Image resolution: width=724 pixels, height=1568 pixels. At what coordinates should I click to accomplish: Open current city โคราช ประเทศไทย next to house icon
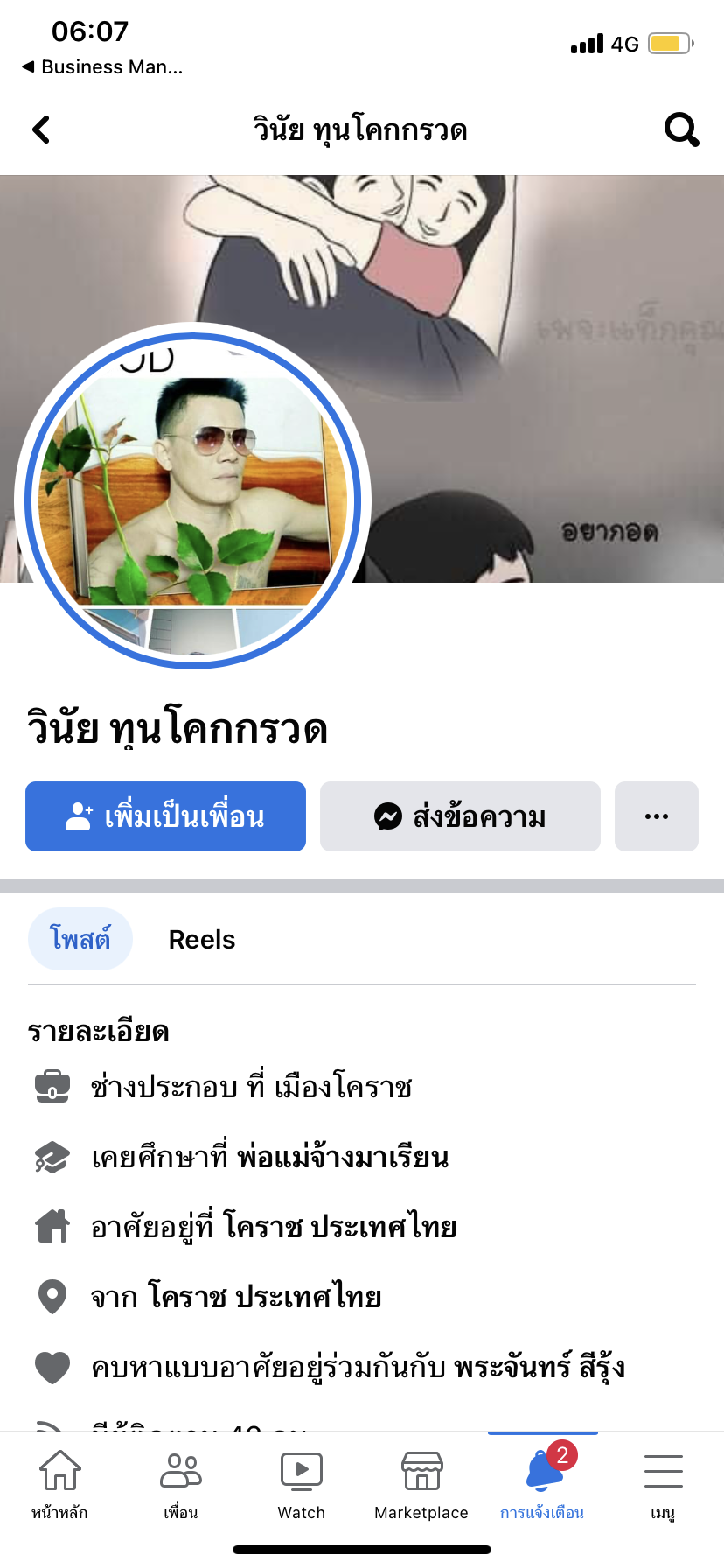pos(339,1227)
